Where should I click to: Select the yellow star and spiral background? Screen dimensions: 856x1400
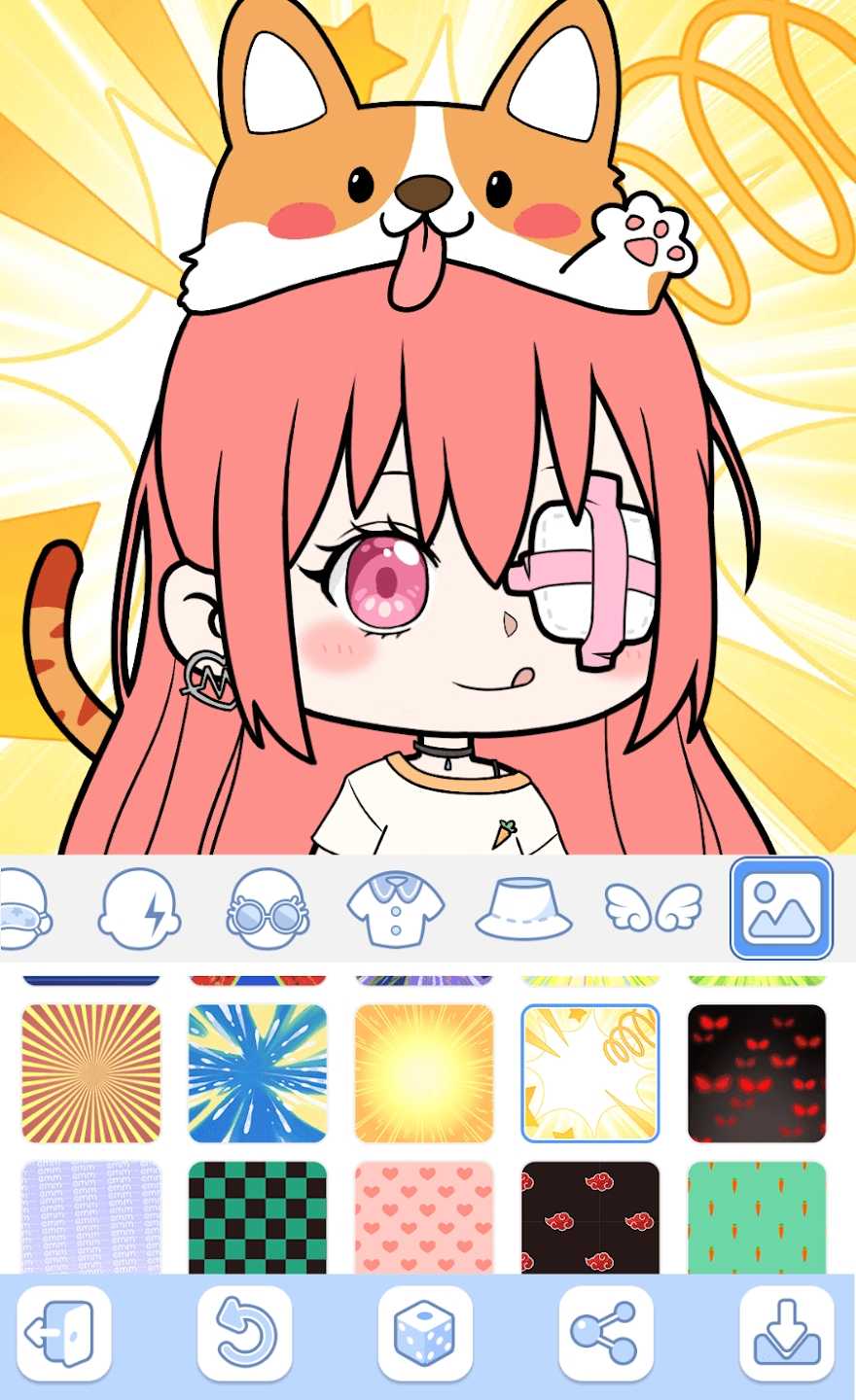coord(590,1073)
